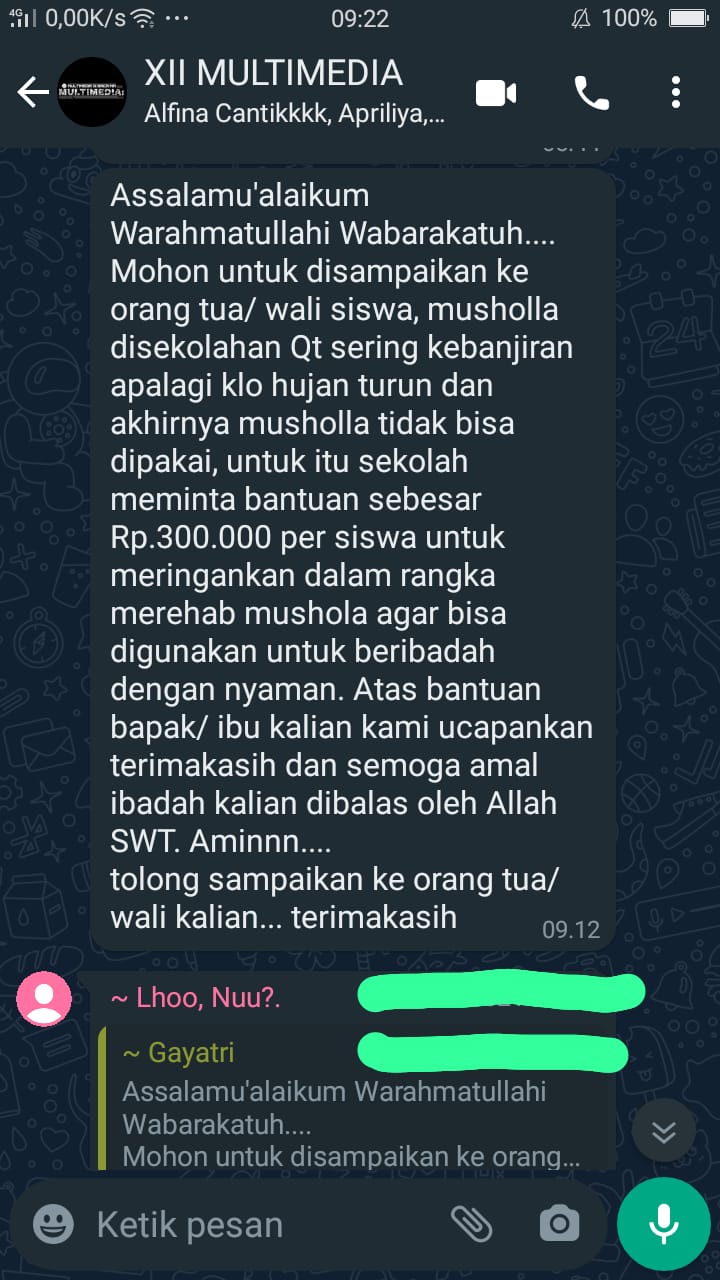Viewport: 720px width, 1280px height.
Task: Open the emoji picker
Action: click(x=53, y=1224)
